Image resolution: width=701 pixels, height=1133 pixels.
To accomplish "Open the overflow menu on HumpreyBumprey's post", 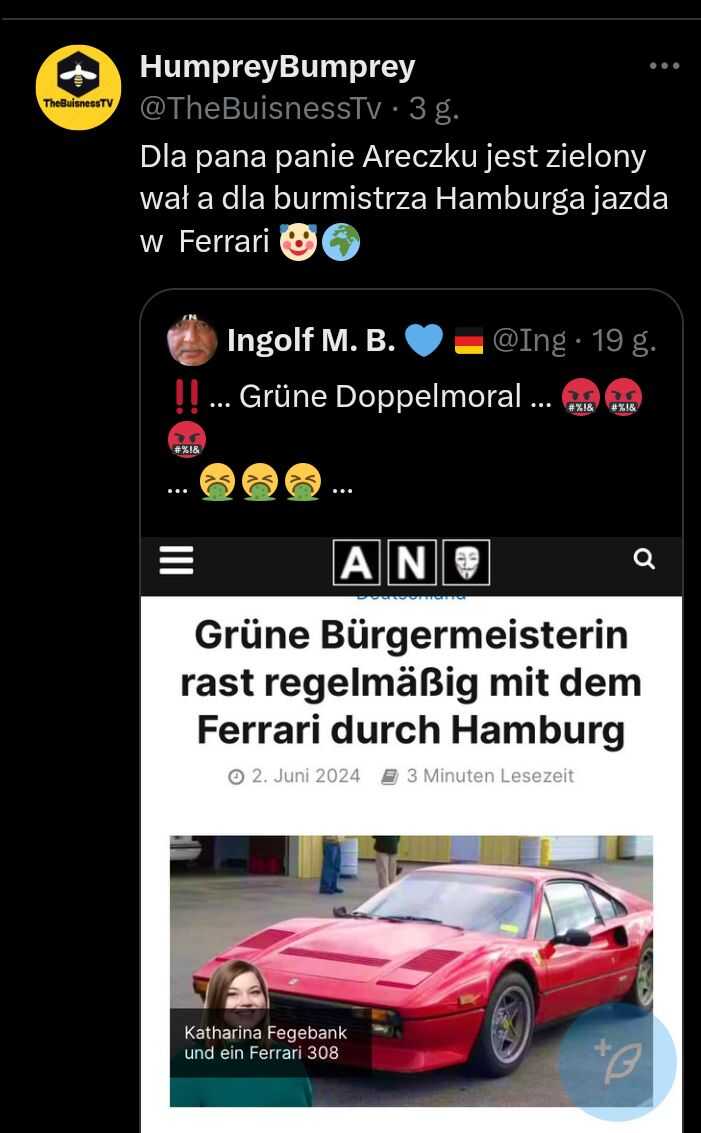I will 663,66.
